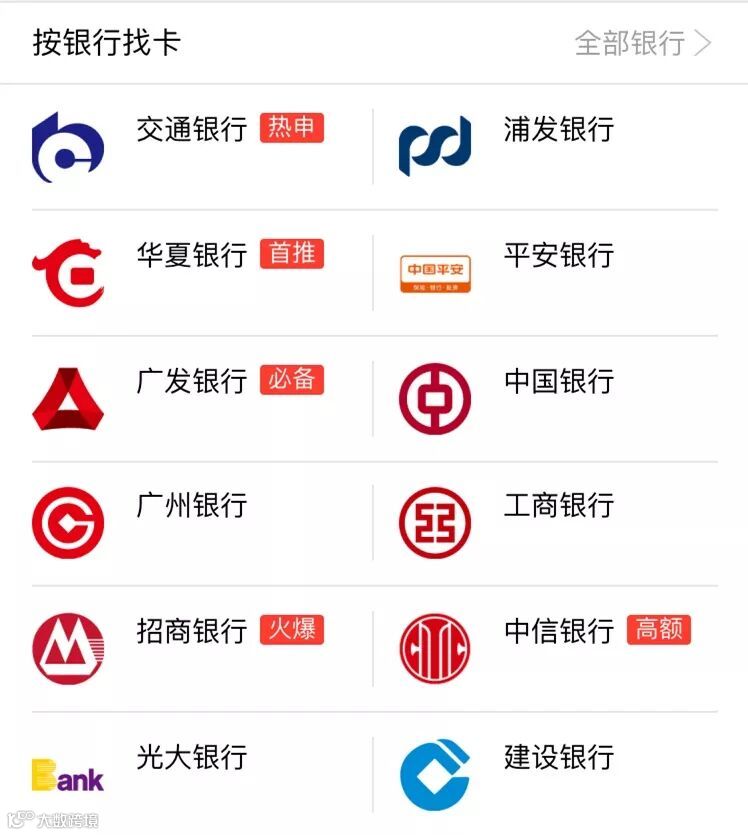Open 招商银行 card listing
Image resolution: width=748 pixels, height=835 pixels.
(x=191, y=631)
